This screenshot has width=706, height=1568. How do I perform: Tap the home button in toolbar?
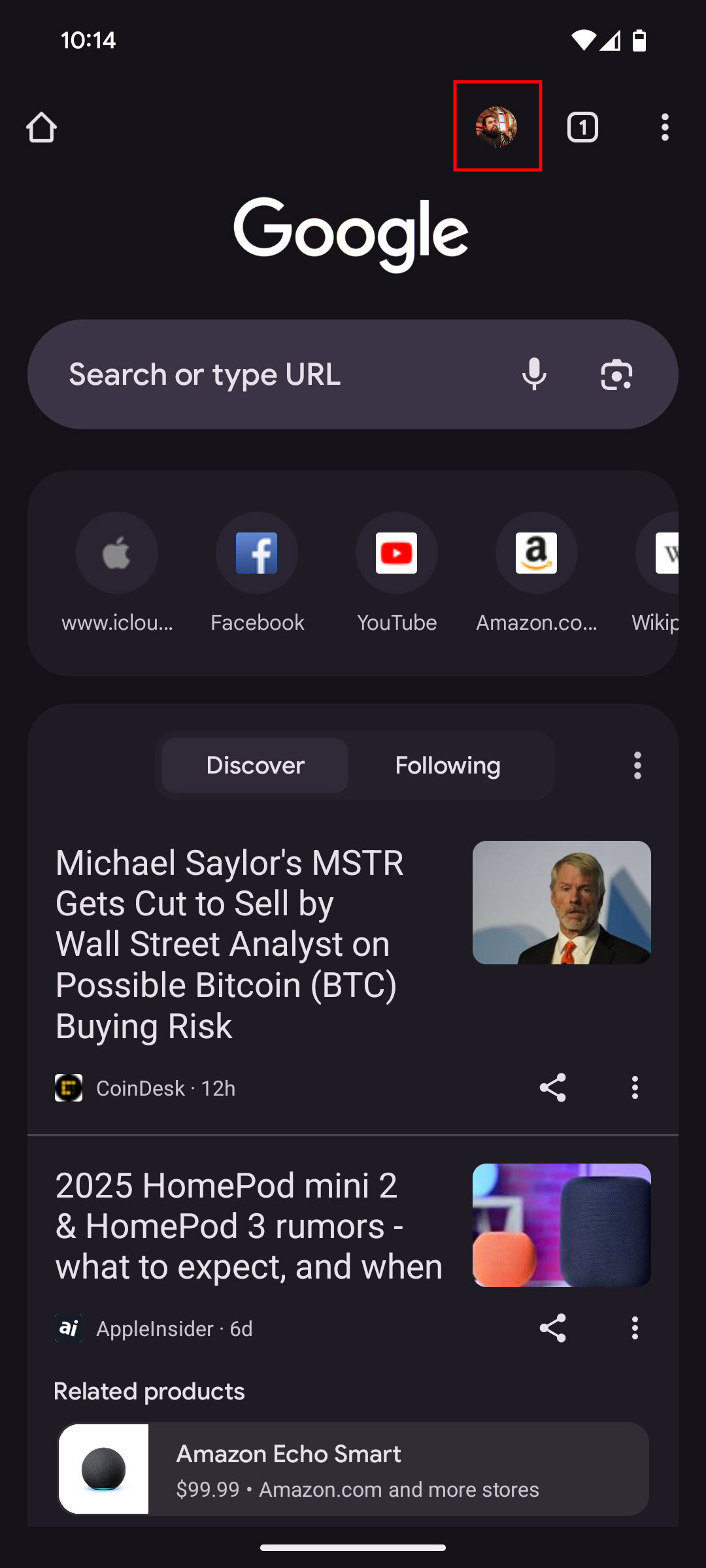coord(41,127)
